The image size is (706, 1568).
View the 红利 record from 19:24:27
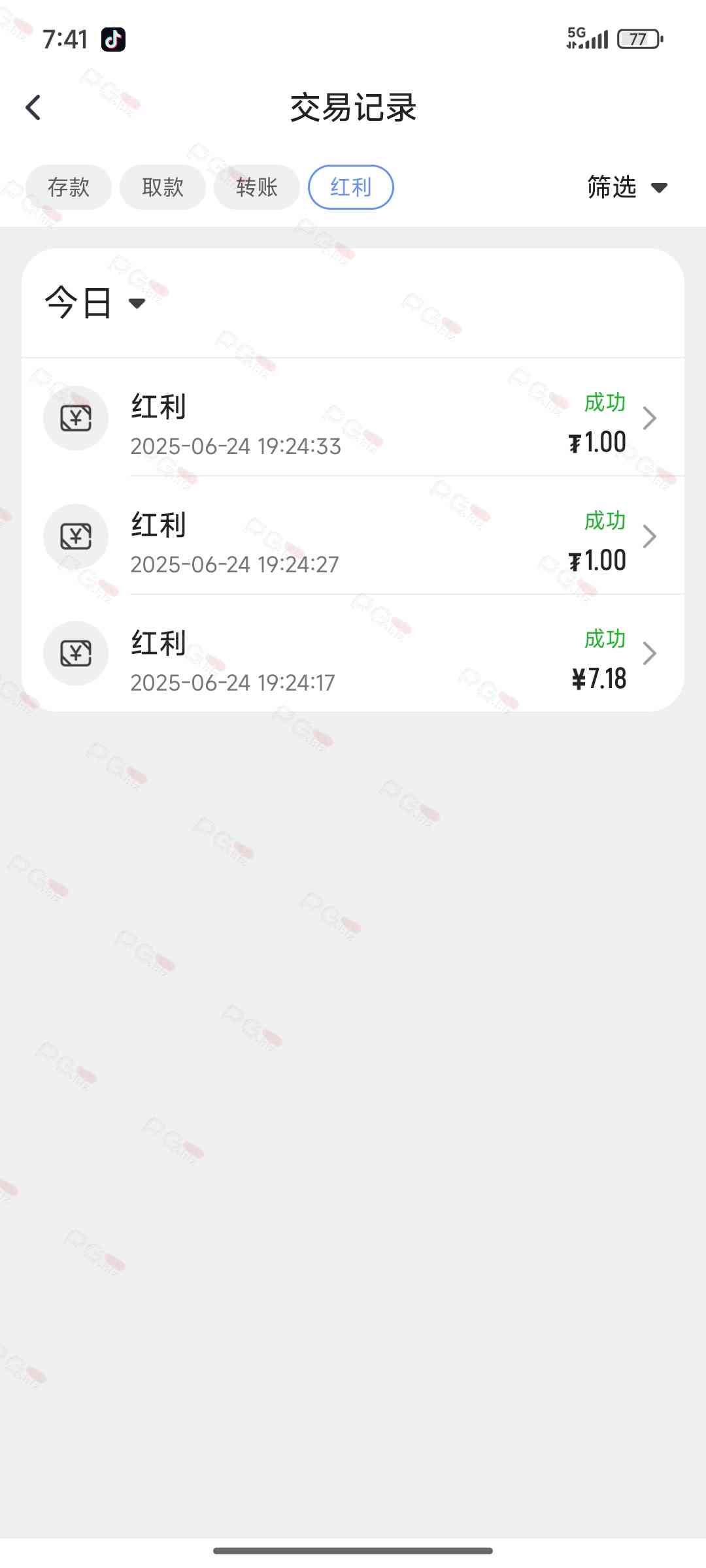pyautogui.click(x=353, y=536)
